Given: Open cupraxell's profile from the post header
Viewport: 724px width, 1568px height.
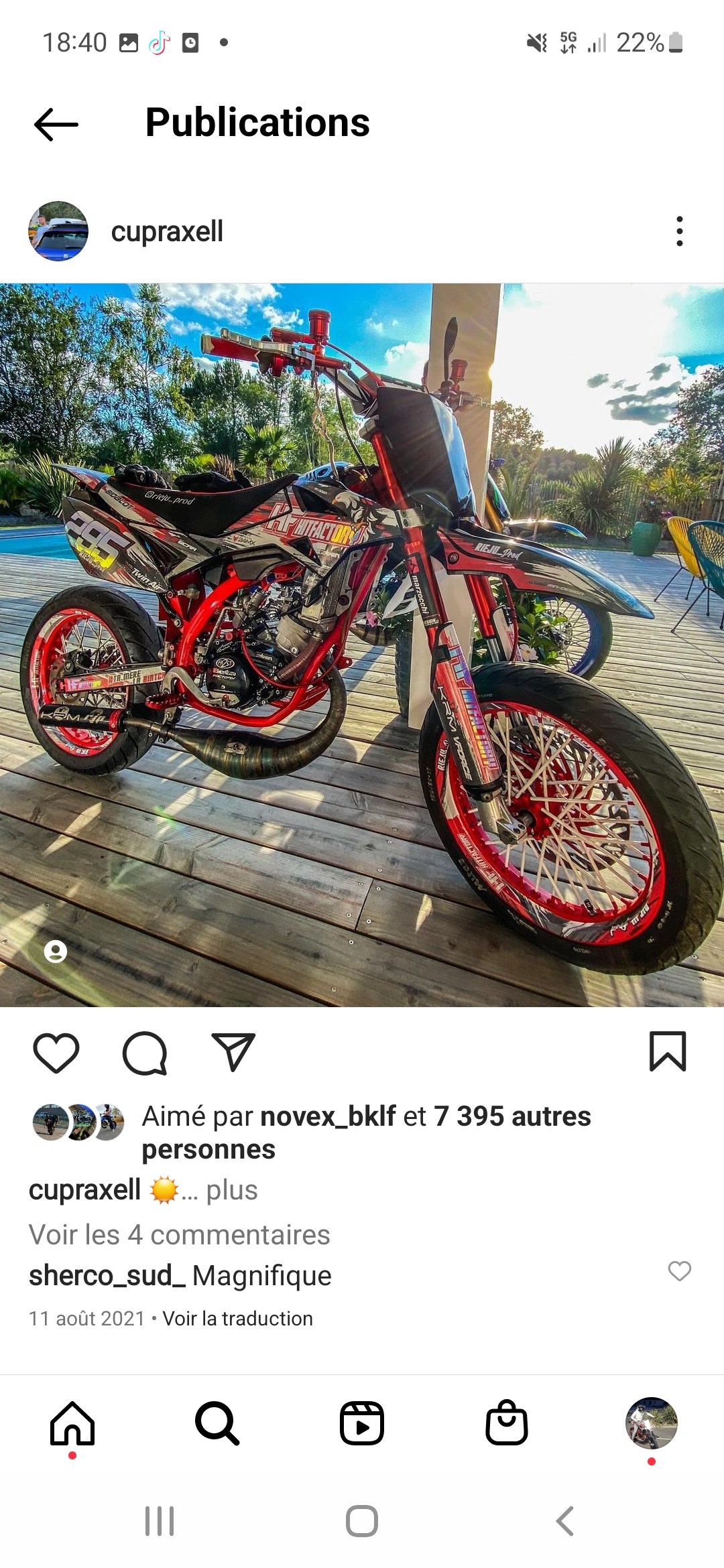Looking at the screenshot, I should [x=166, y=232].
